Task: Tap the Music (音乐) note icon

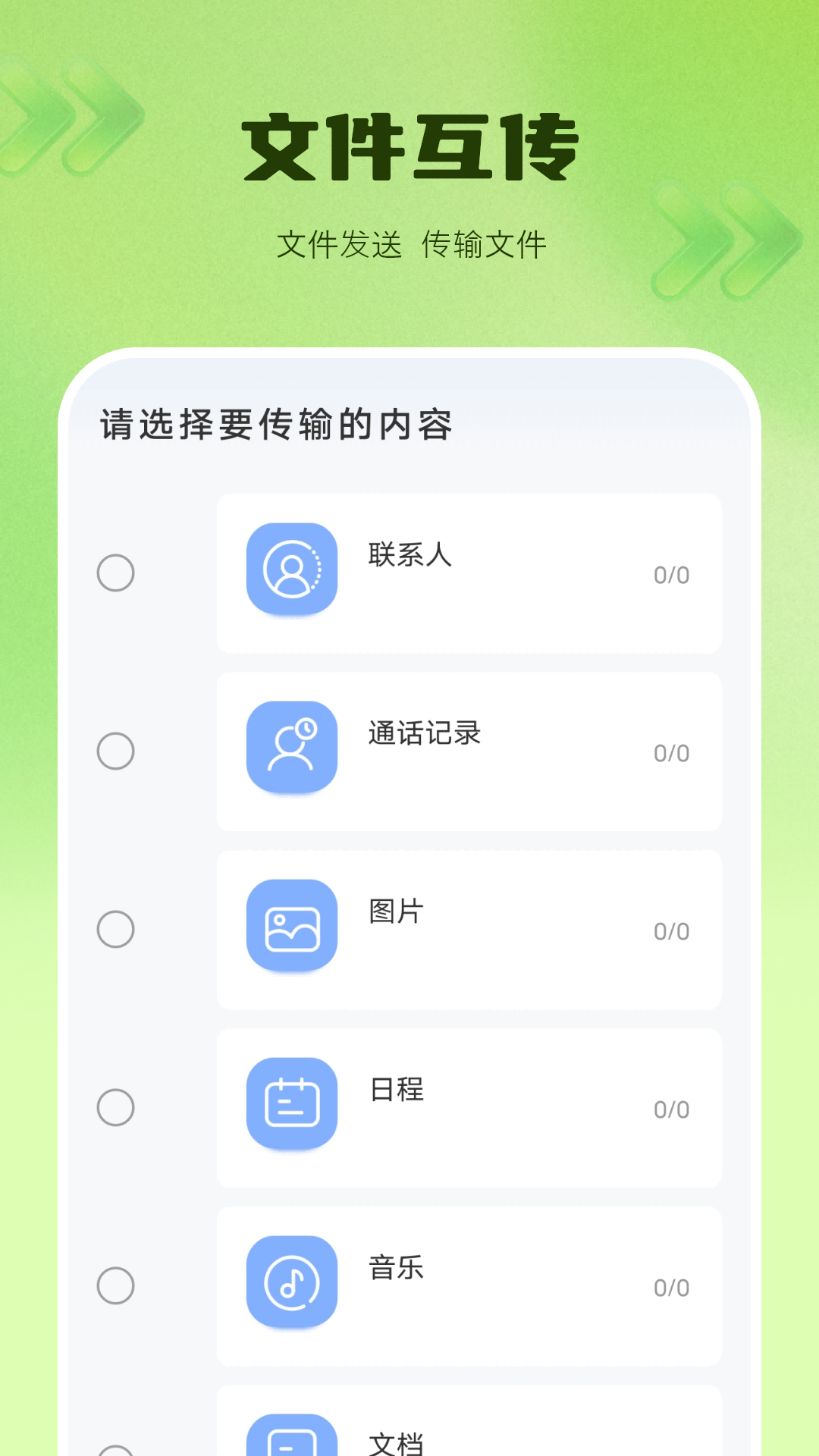Action: point(291,1282)
